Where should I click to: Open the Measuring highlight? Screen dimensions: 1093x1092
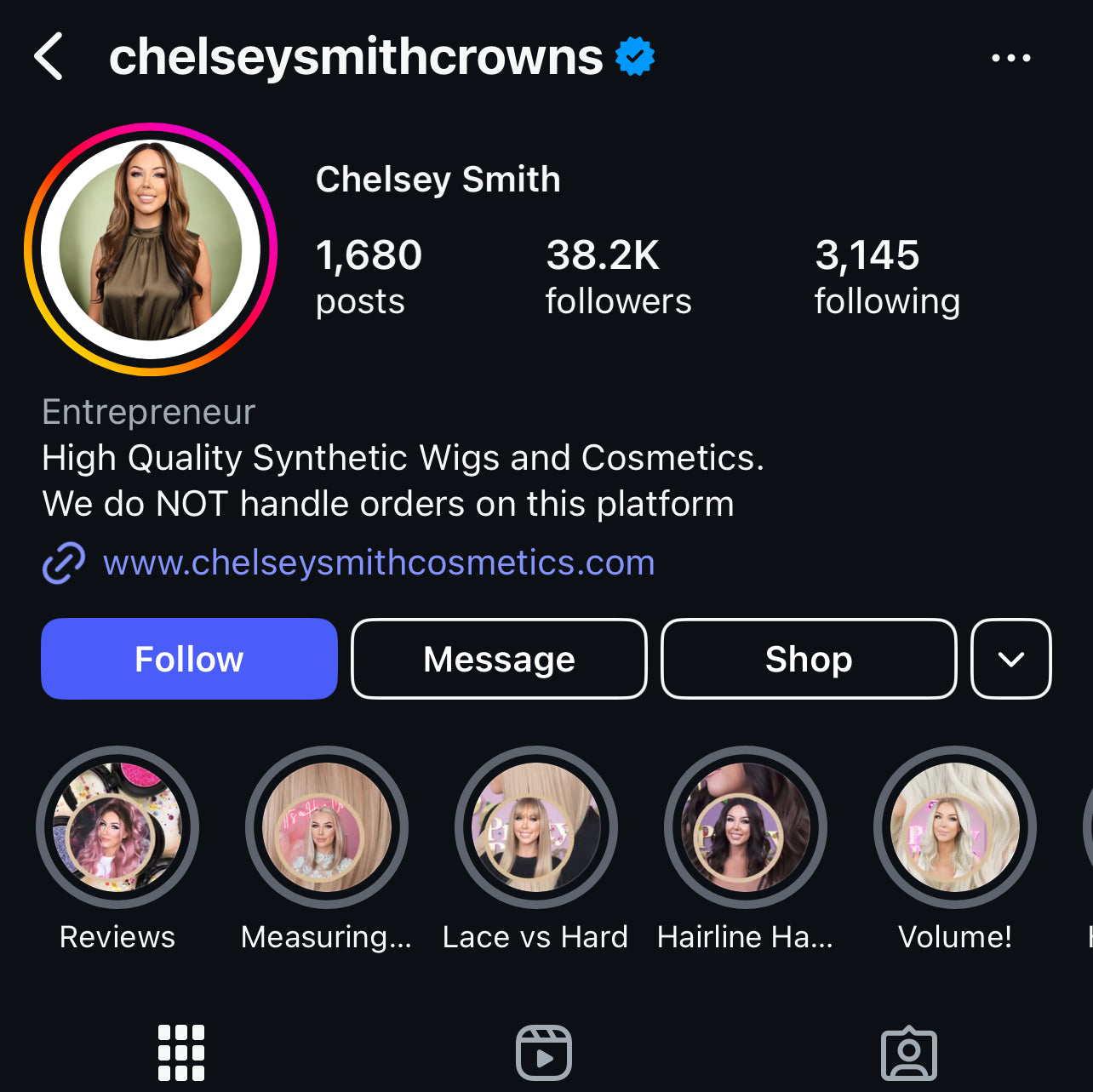(x=327, y=827)
